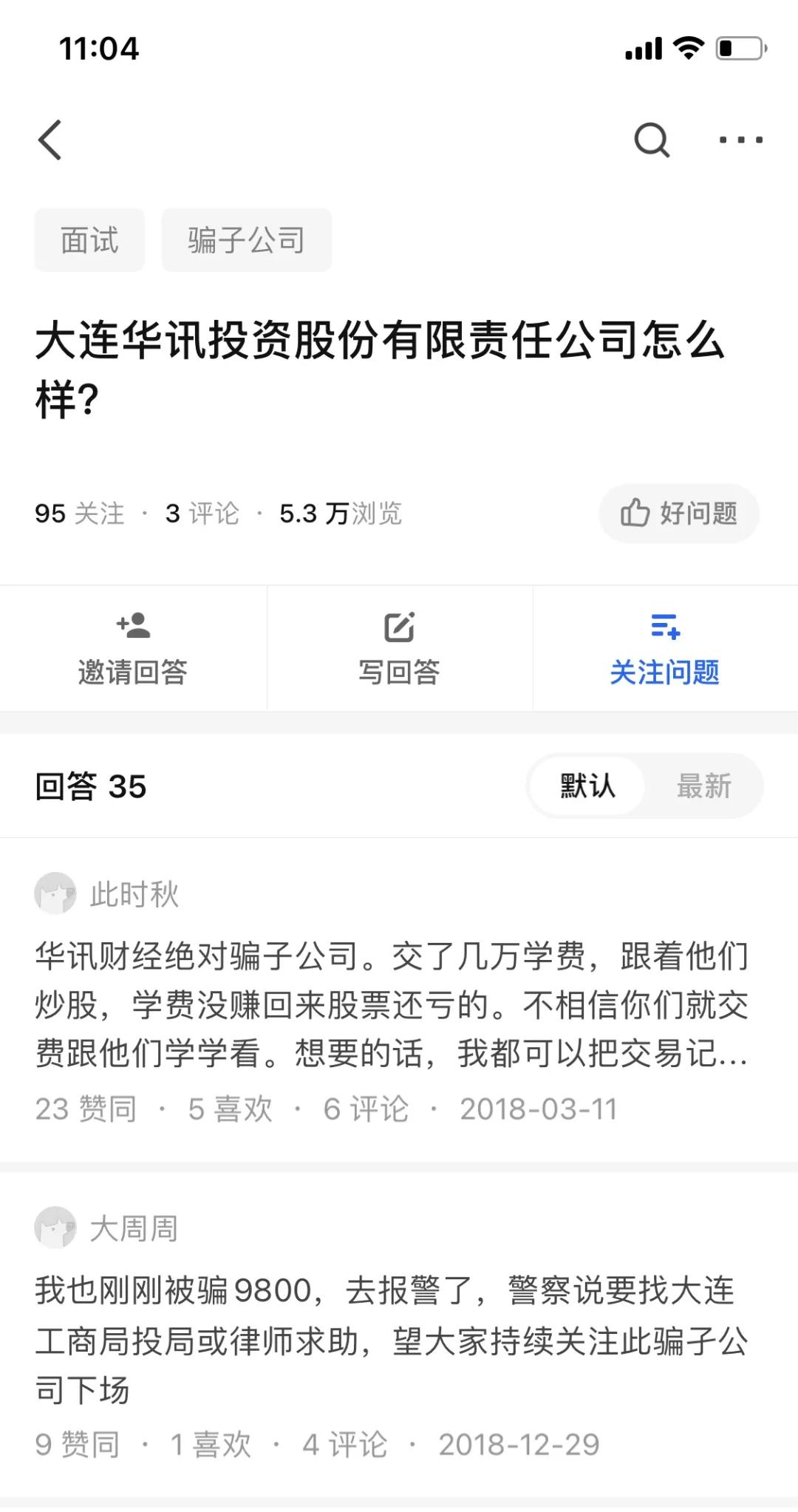The image size is (798, 1512).
Task: Tap the back arrow at top left
Action: [x=50, y=140]
